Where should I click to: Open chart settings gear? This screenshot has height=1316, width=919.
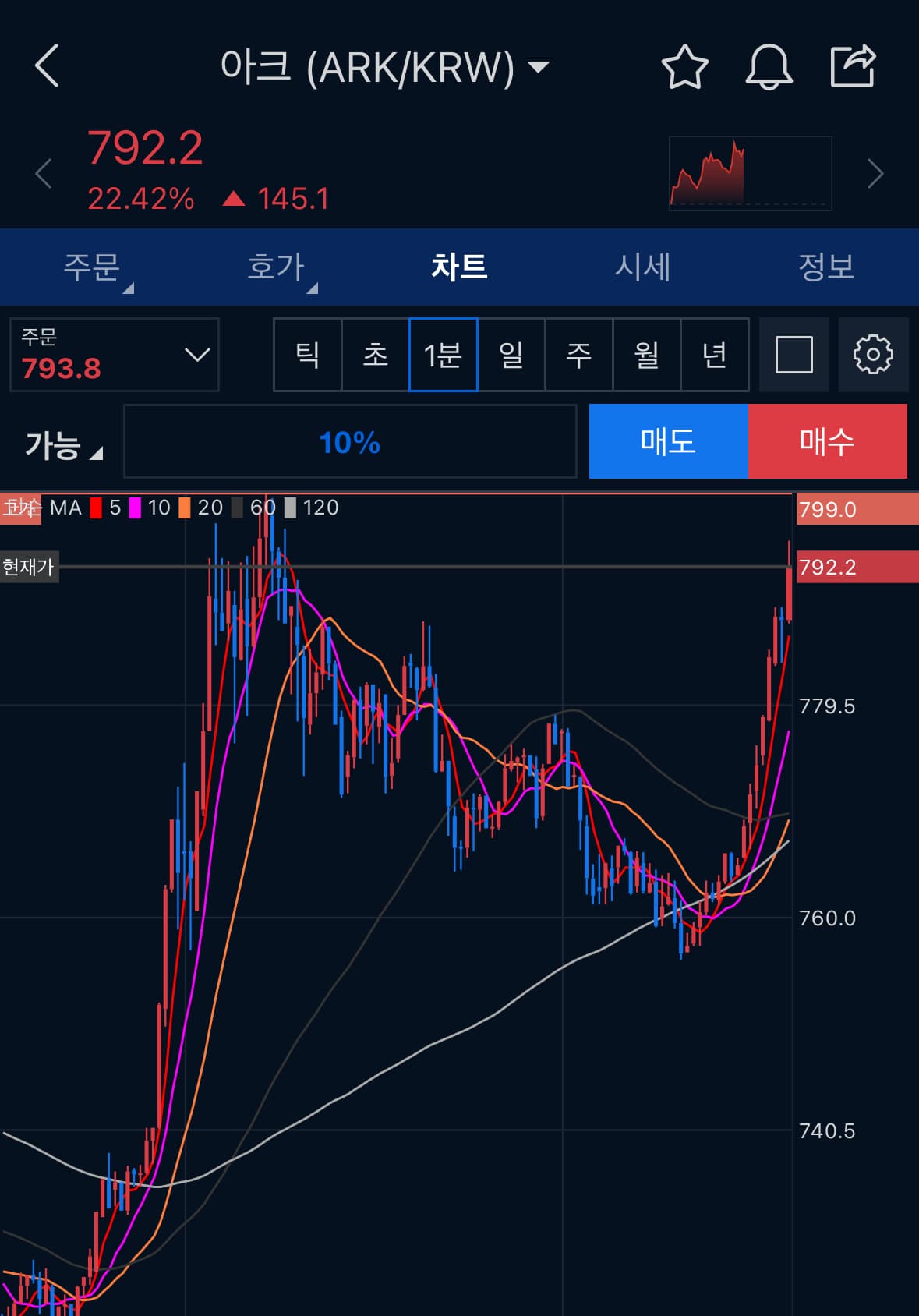[x=873, y=355]
